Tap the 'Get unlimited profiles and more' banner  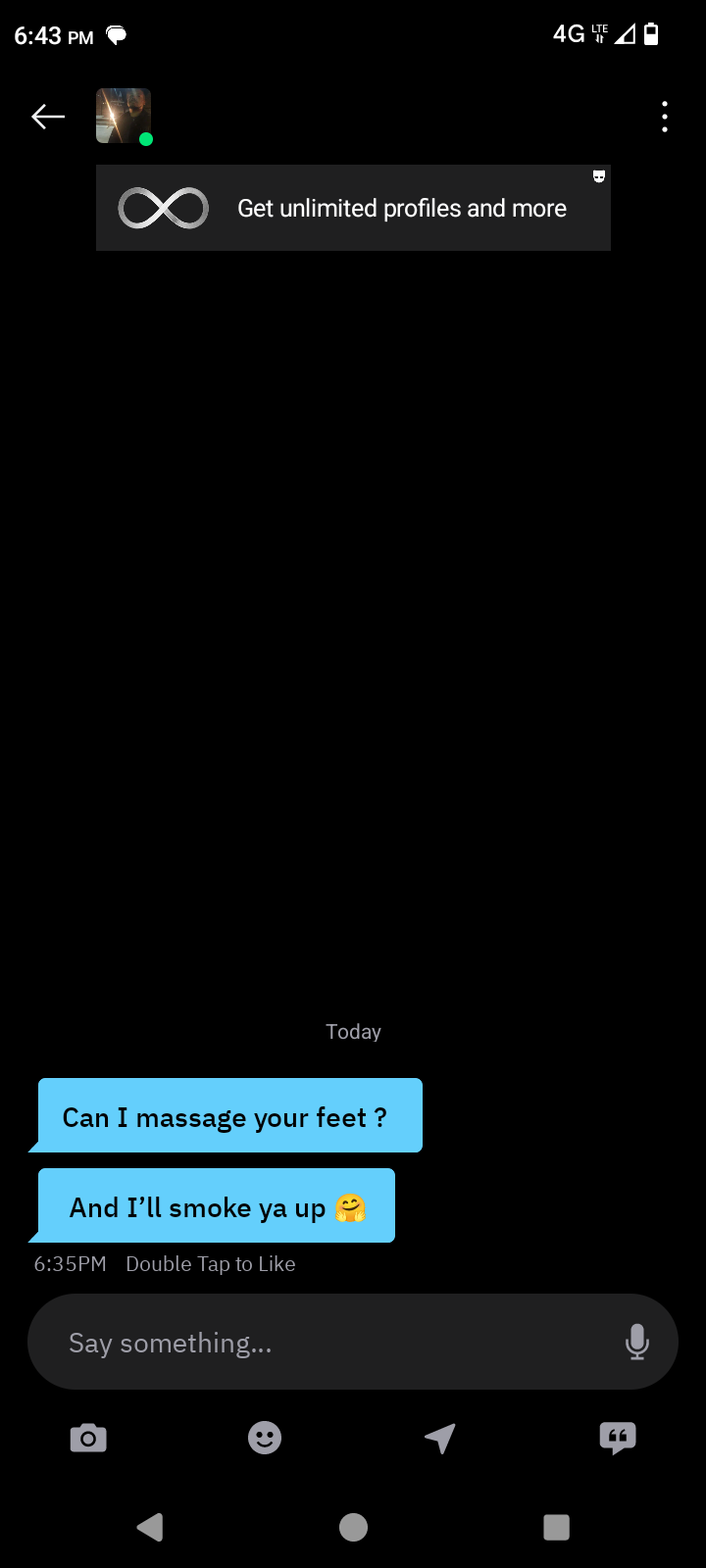pos(353,208)
